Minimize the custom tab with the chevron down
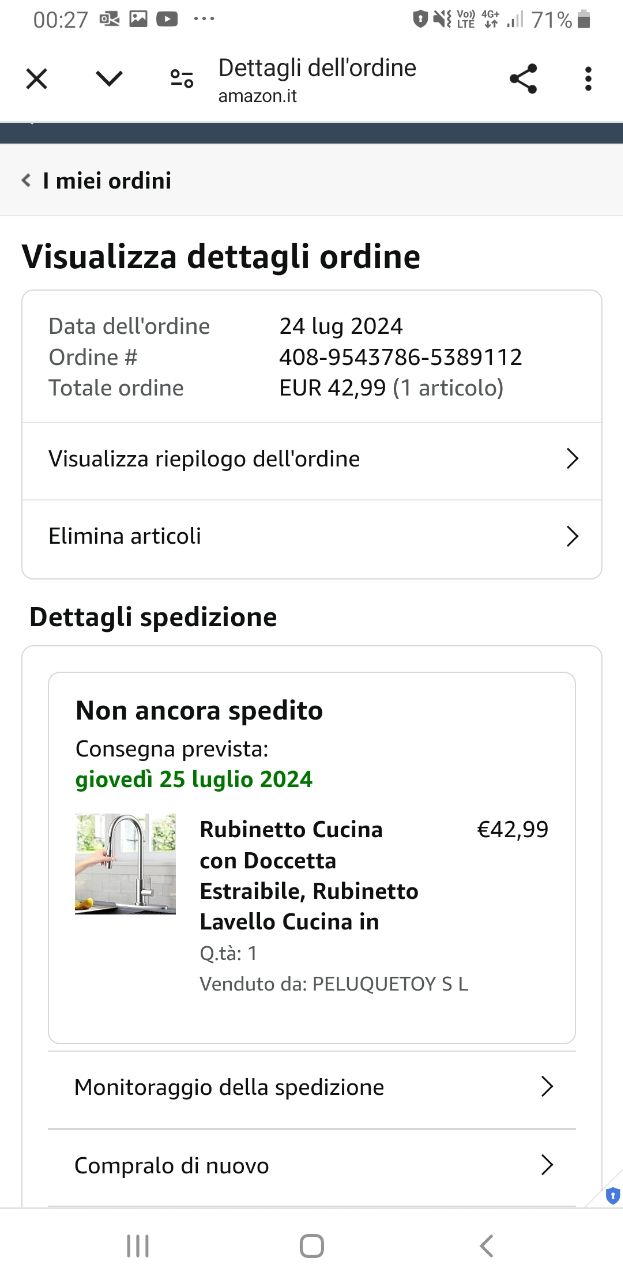The width and height of the screenshot is (623, 1280). click(109, 79)
